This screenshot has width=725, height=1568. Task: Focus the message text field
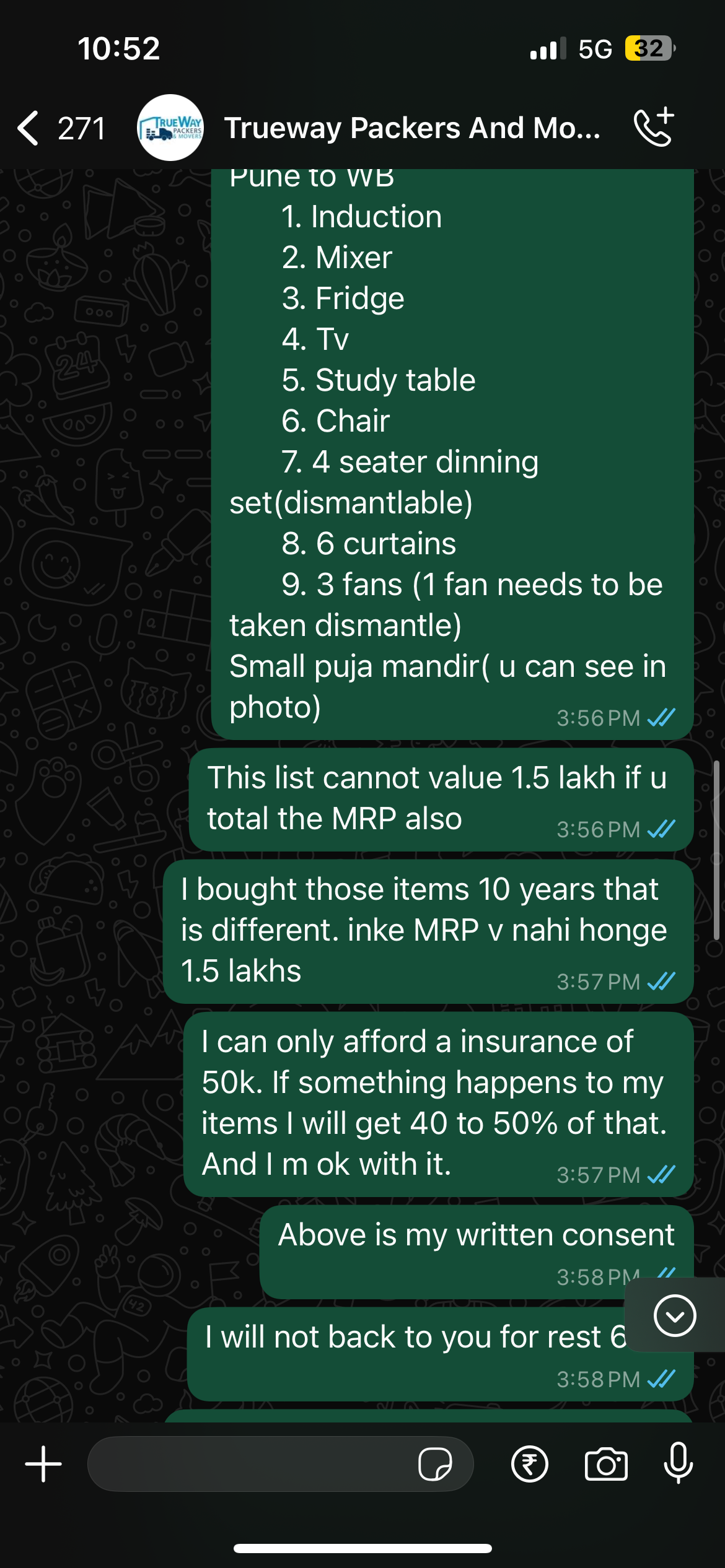(248, 1464)
